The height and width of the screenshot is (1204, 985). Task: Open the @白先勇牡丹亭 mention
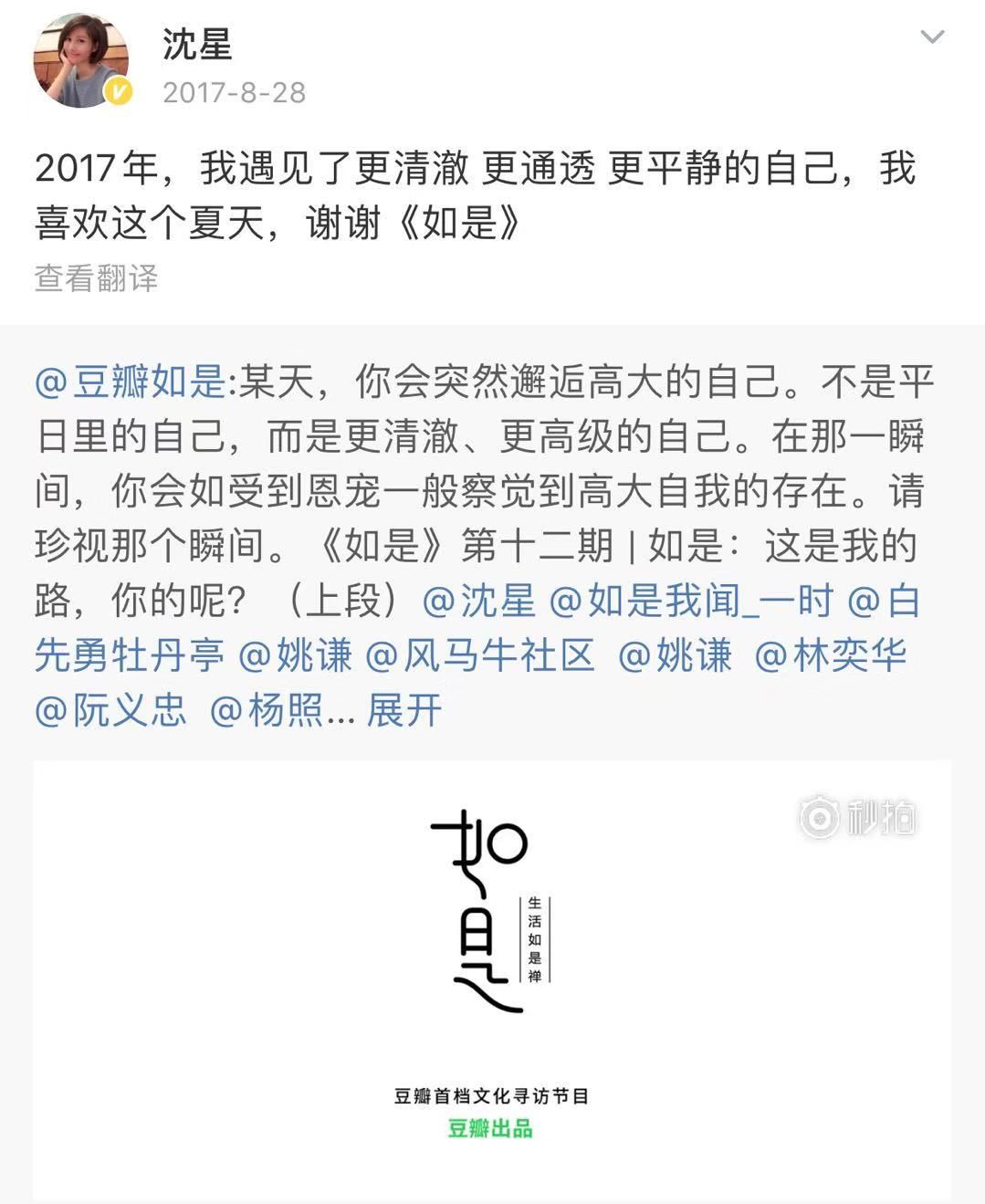(x=128, y=655)
